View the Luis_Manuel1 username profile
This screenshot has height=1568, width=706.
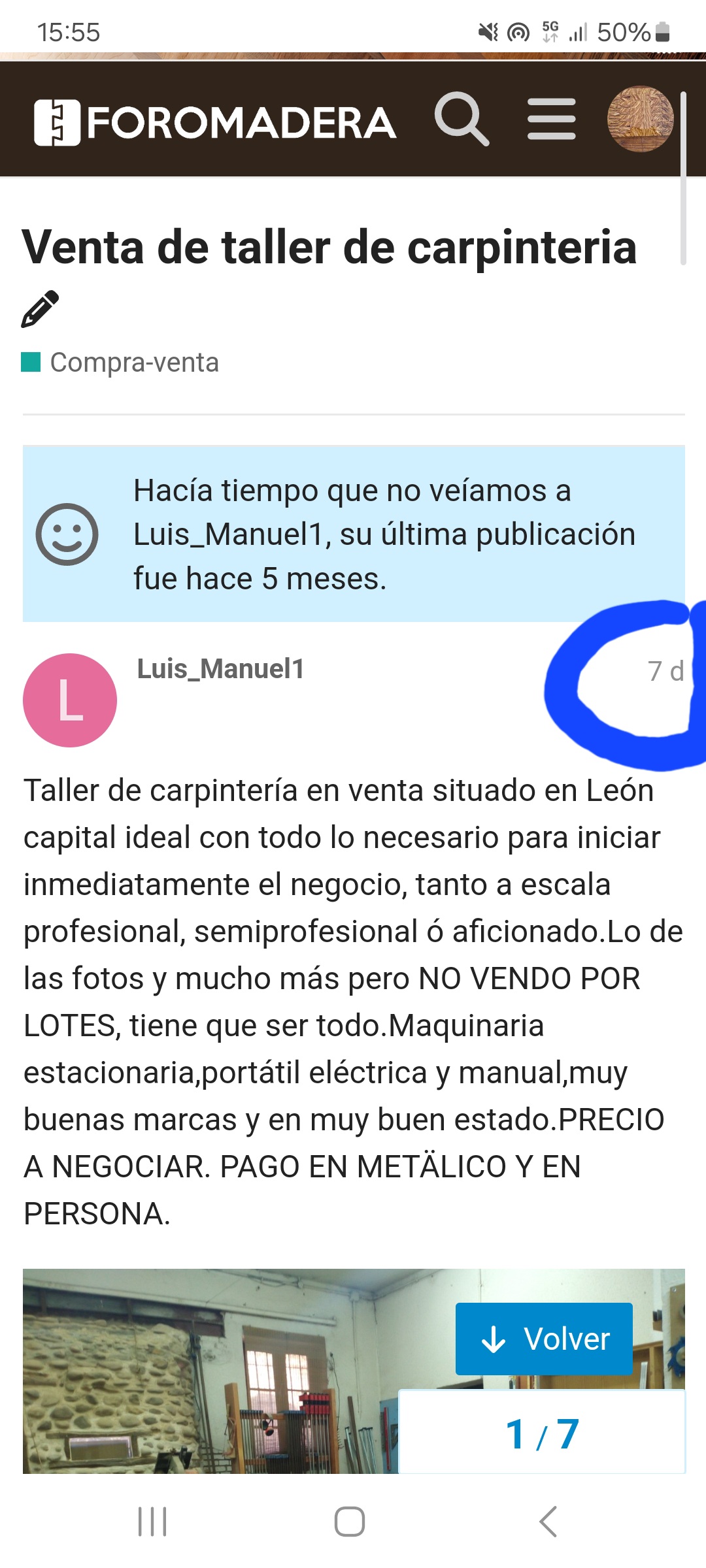tap(220, 669)
